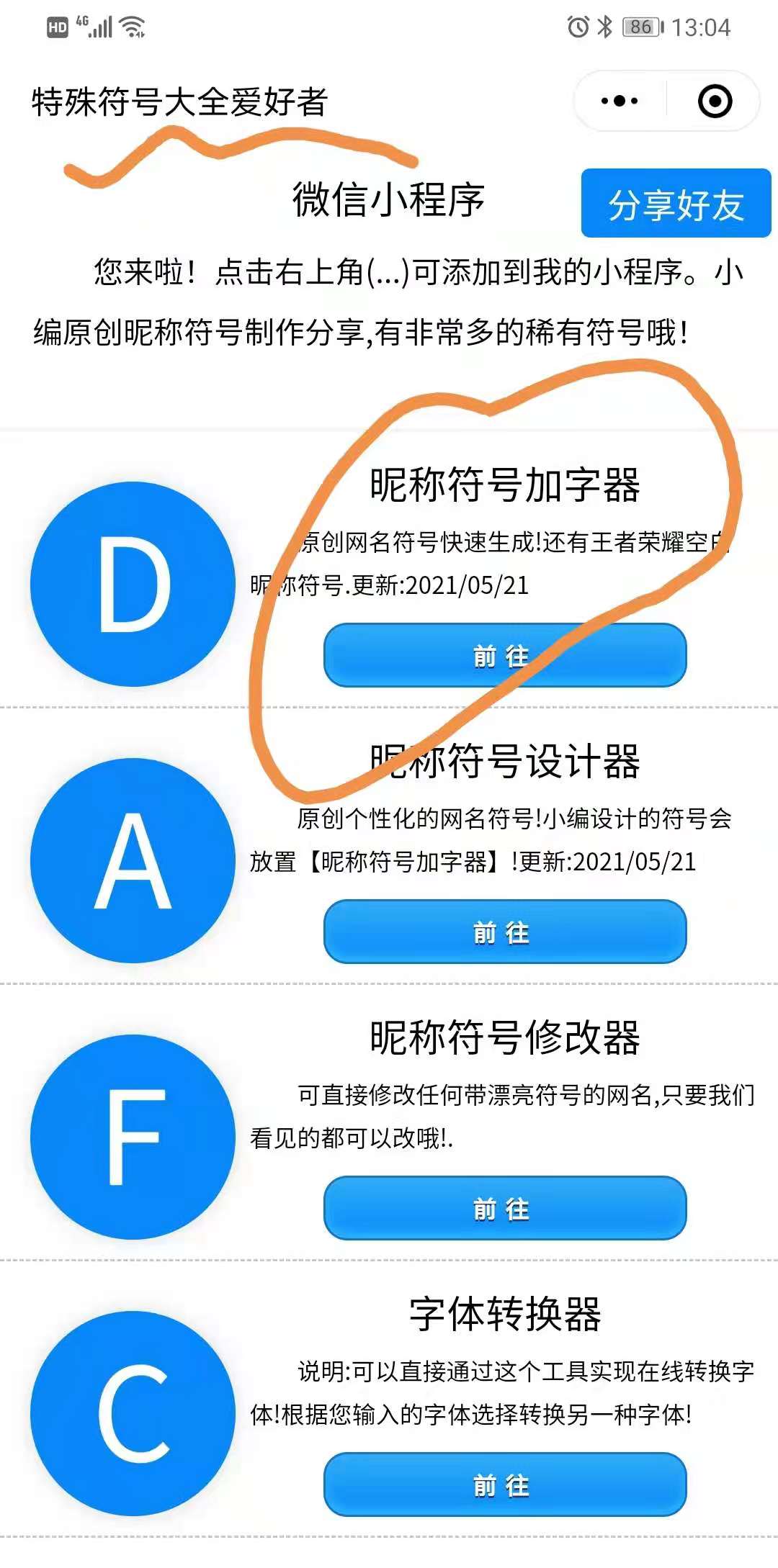Tap 前往 under 昵称符号设计器
Image resolution: width=778 pixels, height=1568 pixels.
click(504, 932)
